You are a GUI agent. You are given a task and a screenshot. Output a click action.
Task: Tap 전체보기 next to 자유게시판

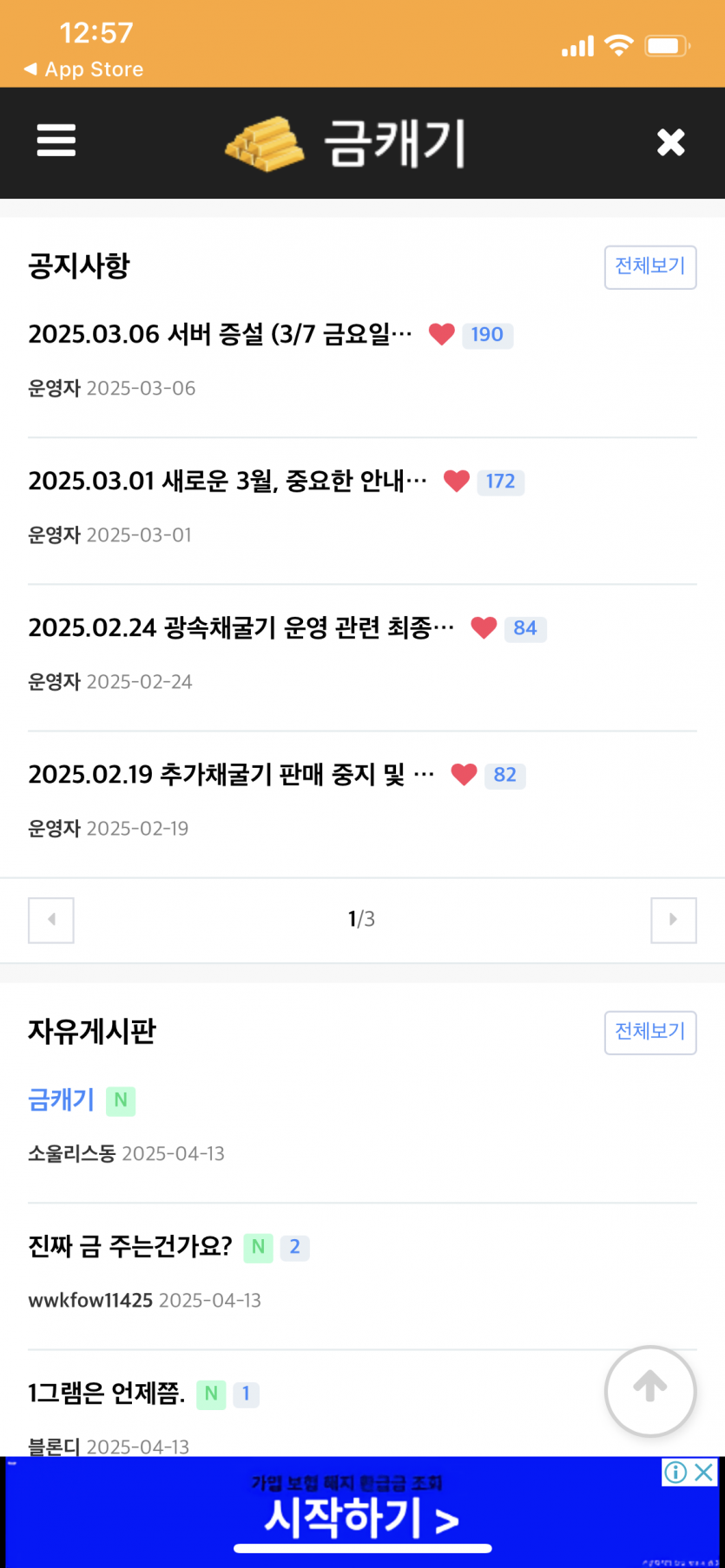650,1032
